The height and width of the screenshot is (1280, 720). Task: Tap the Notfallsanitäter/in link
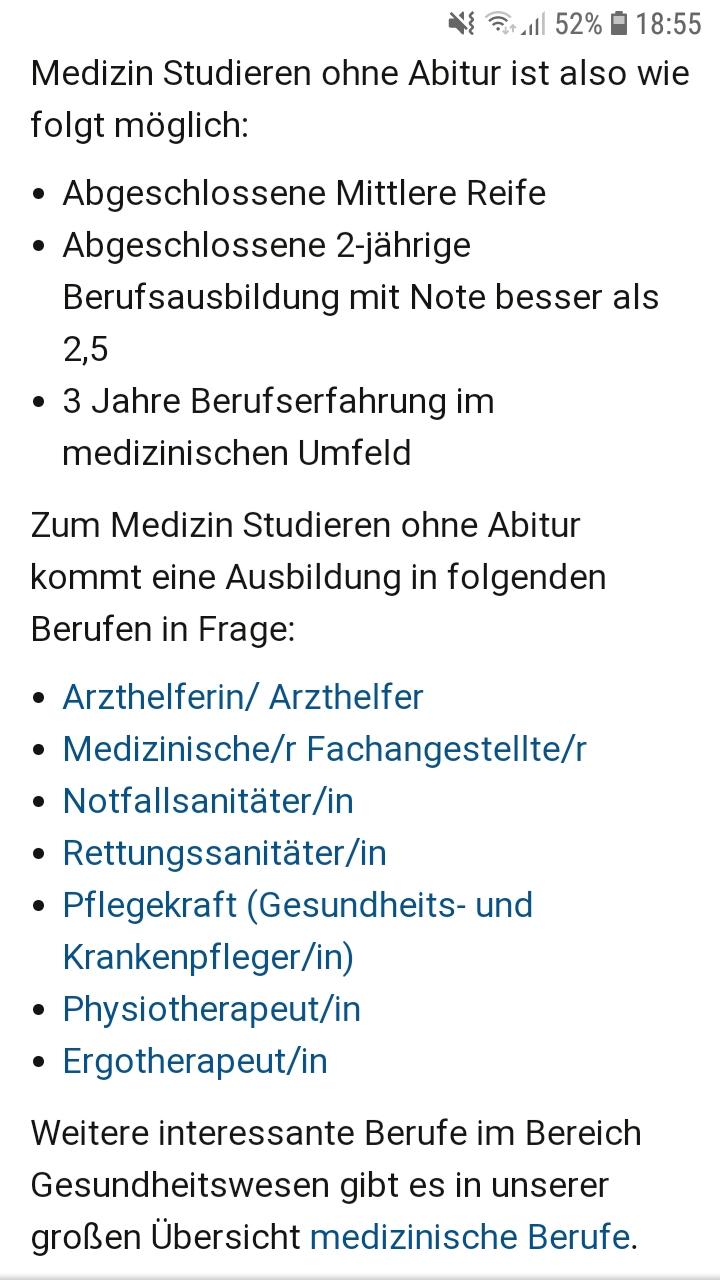point(208,801)
